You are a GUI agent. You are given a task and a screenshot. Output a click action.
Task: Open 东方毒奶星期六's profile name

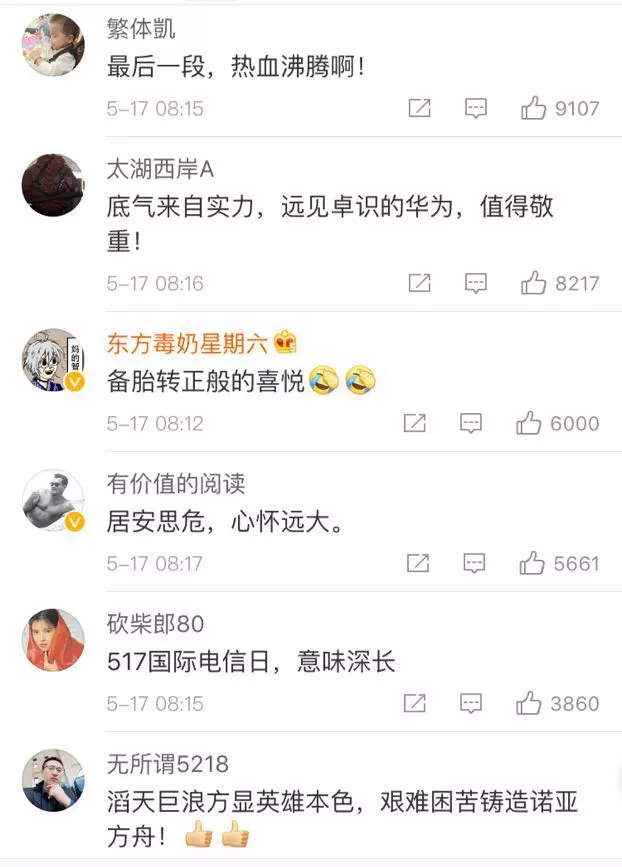pos(187,343)
